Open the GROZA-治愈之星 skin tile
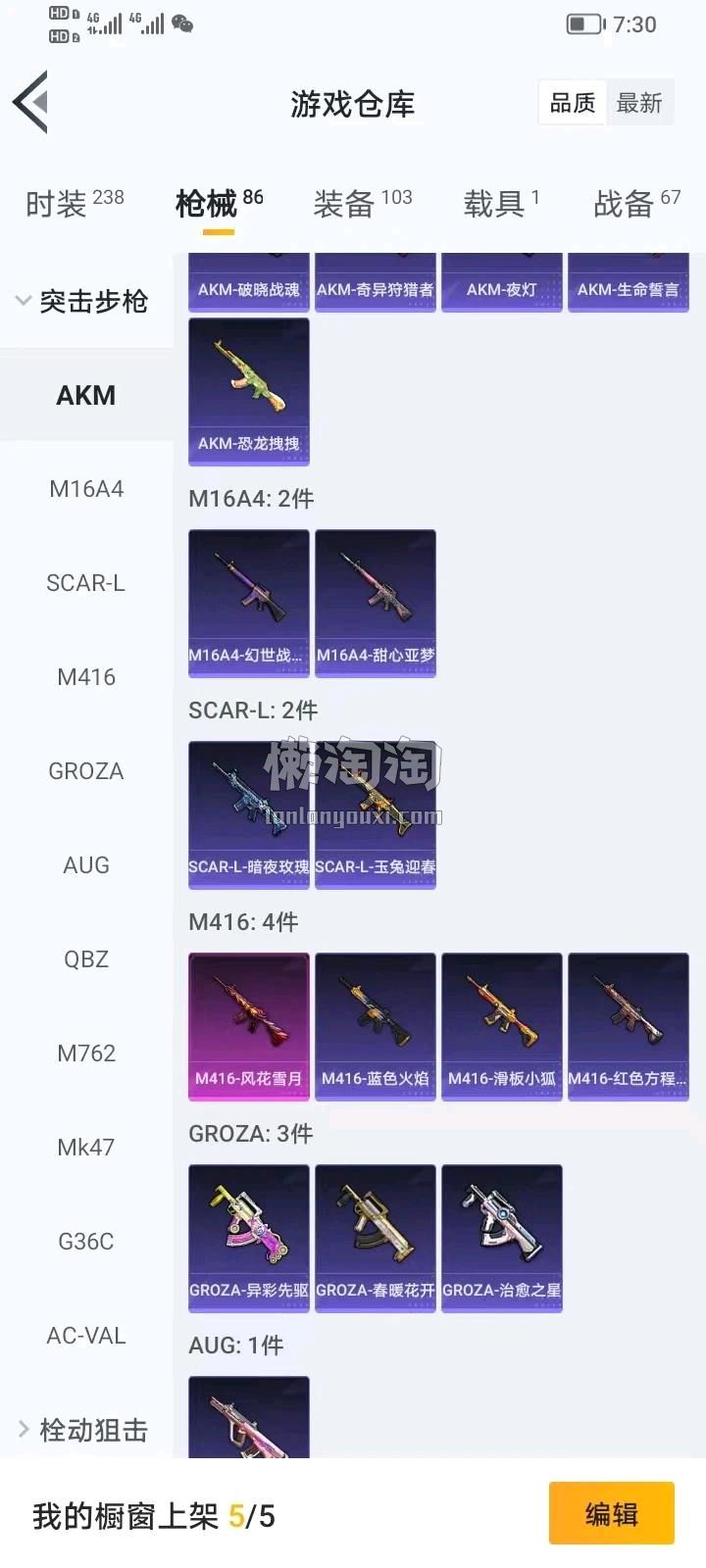706x1568 pixels. (x=502, y=1238)
